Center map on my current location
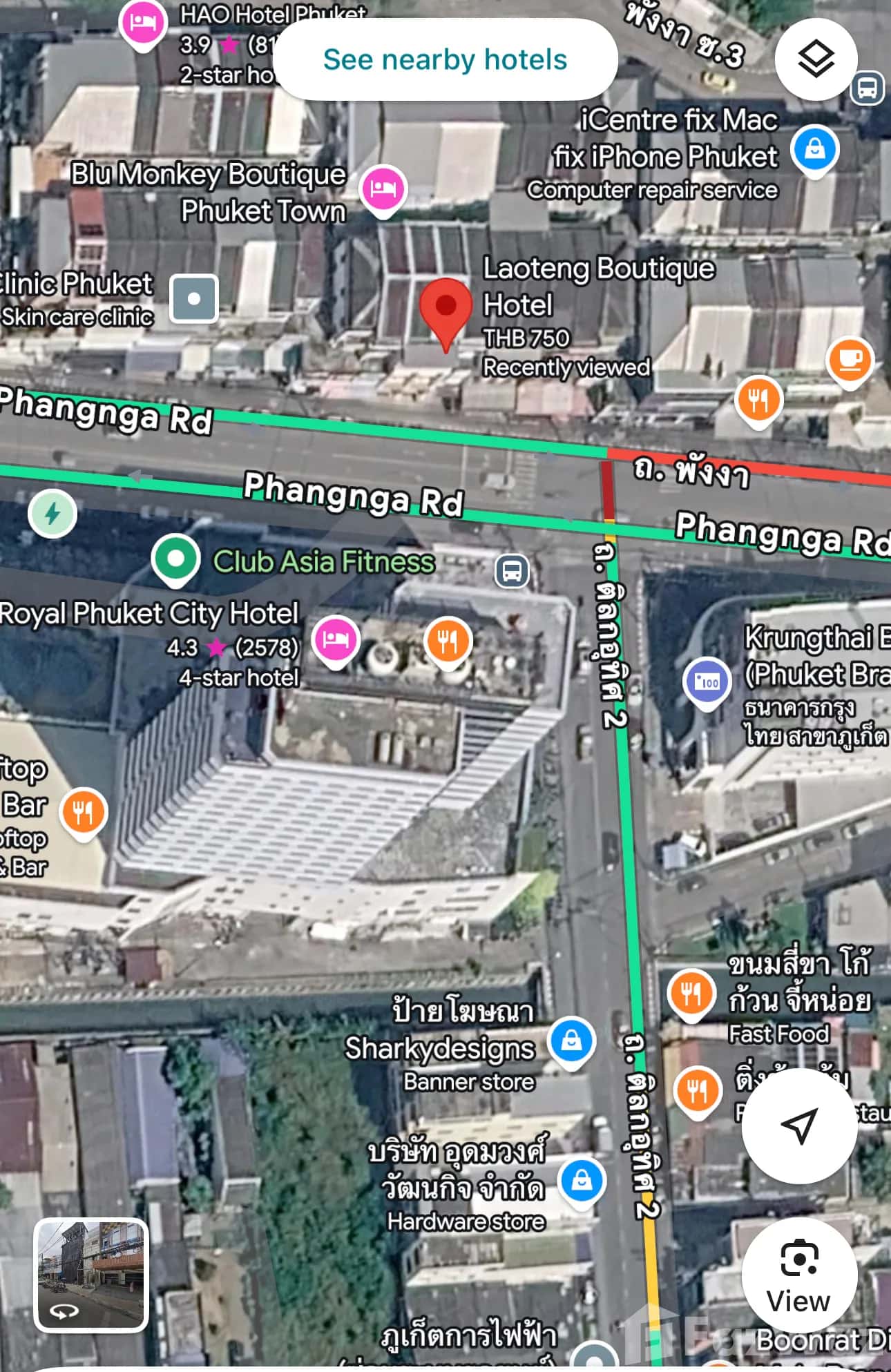 (x=799, y=1125)
